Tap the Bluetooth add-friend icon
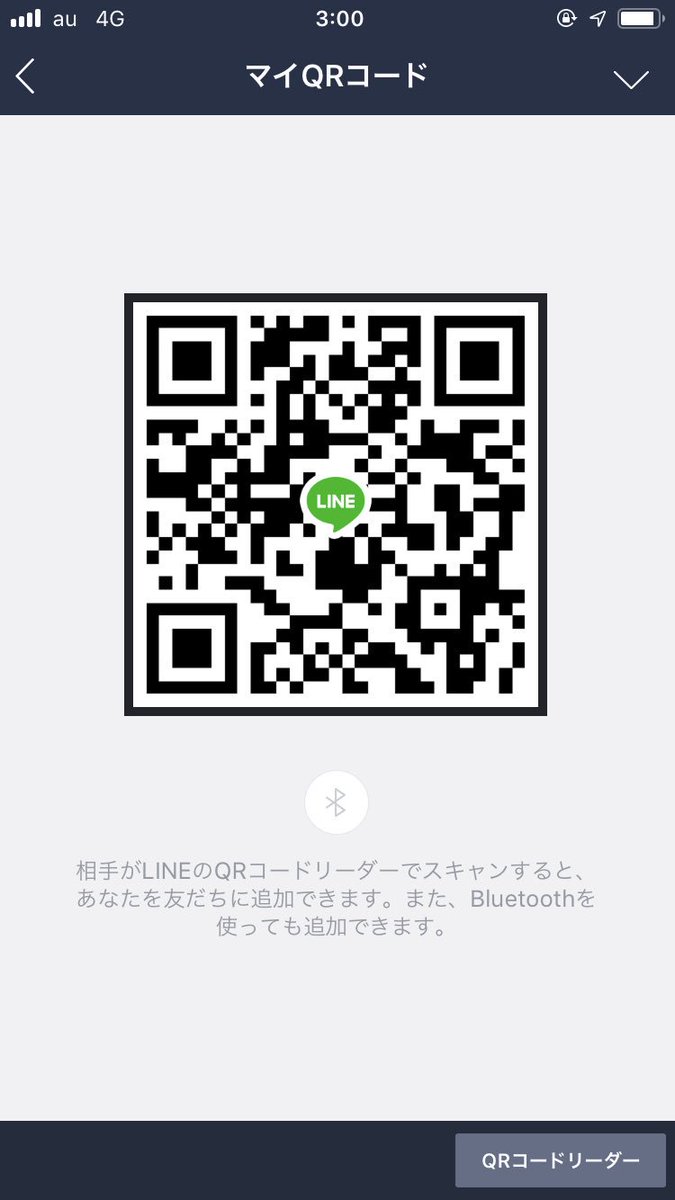675x1200 pixels. (337, 802)
